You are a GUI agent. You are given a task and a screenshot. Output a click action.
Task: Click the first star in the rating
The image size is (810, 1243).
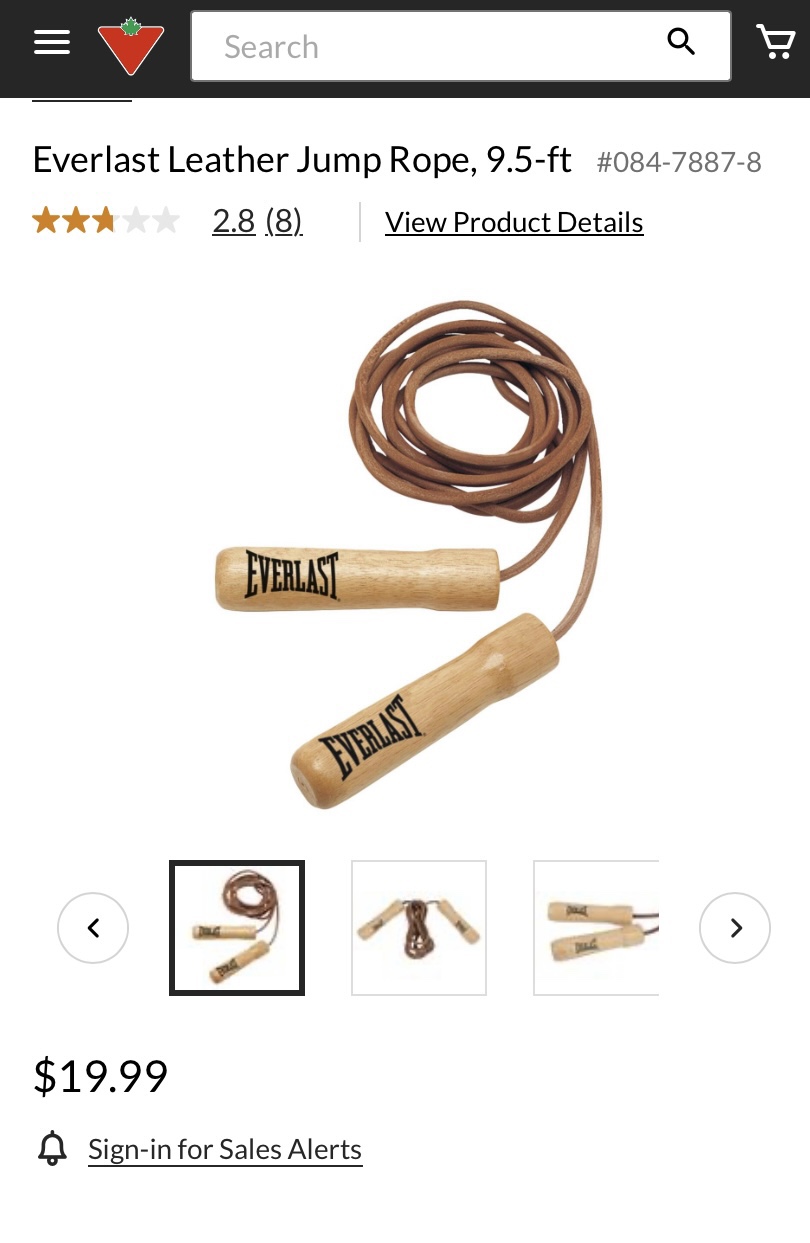click(x=46, y=220)
